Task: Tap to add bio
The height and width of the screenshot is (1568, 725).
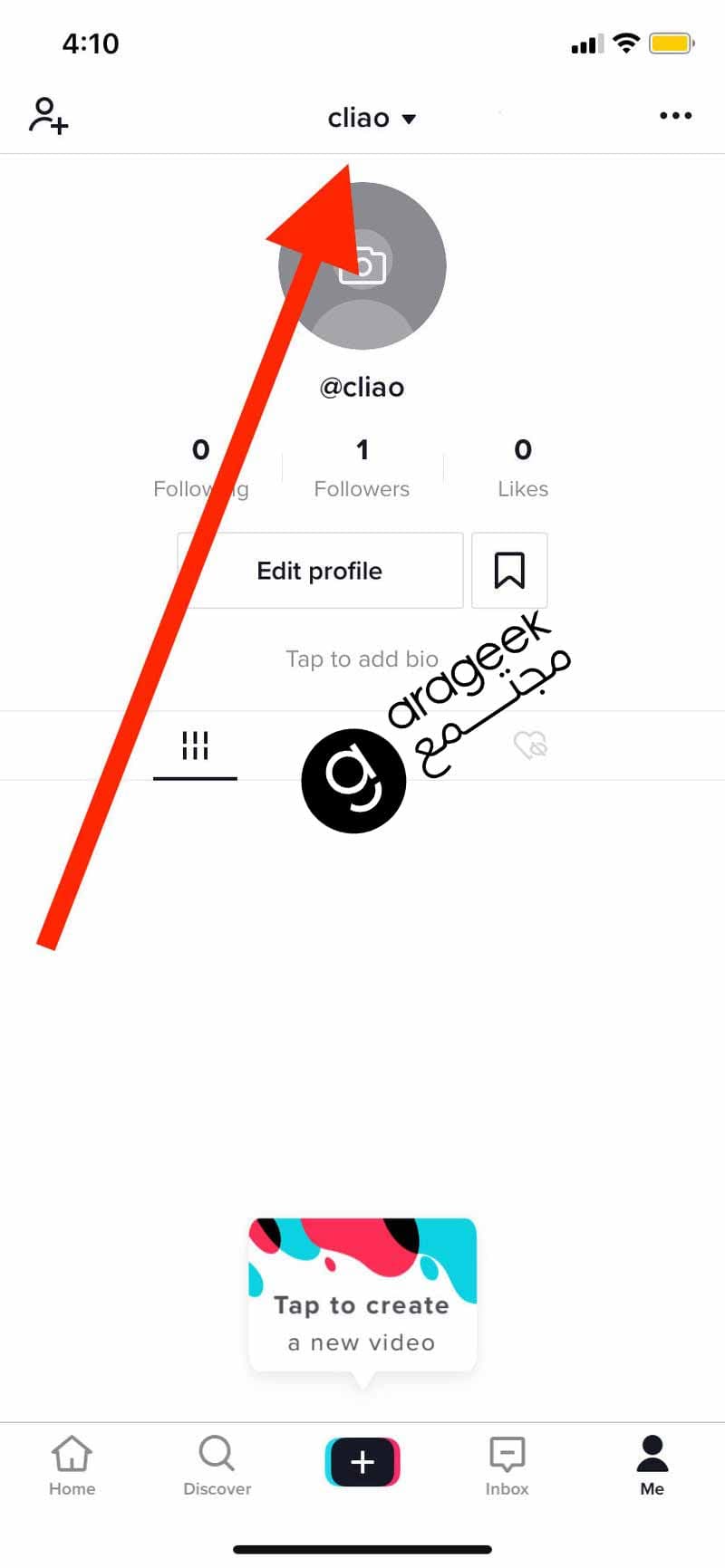Action: coord(362,659)
